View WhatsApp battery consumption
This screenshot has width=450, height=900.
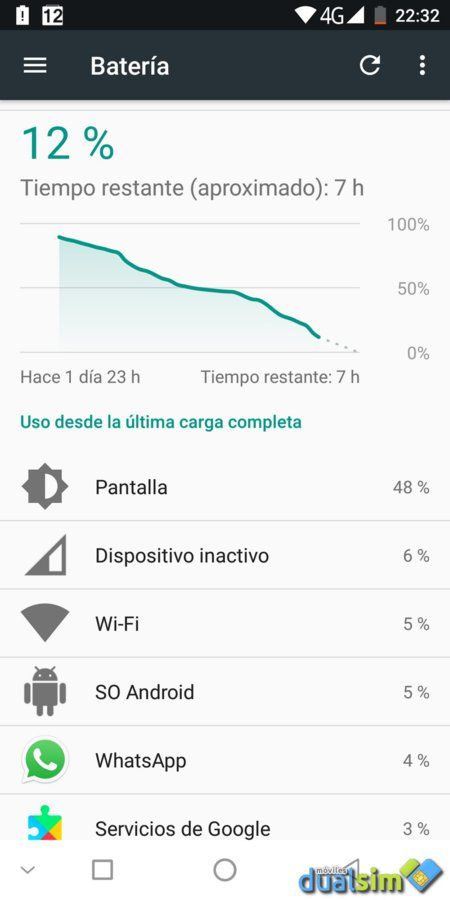tap(225, 760)
